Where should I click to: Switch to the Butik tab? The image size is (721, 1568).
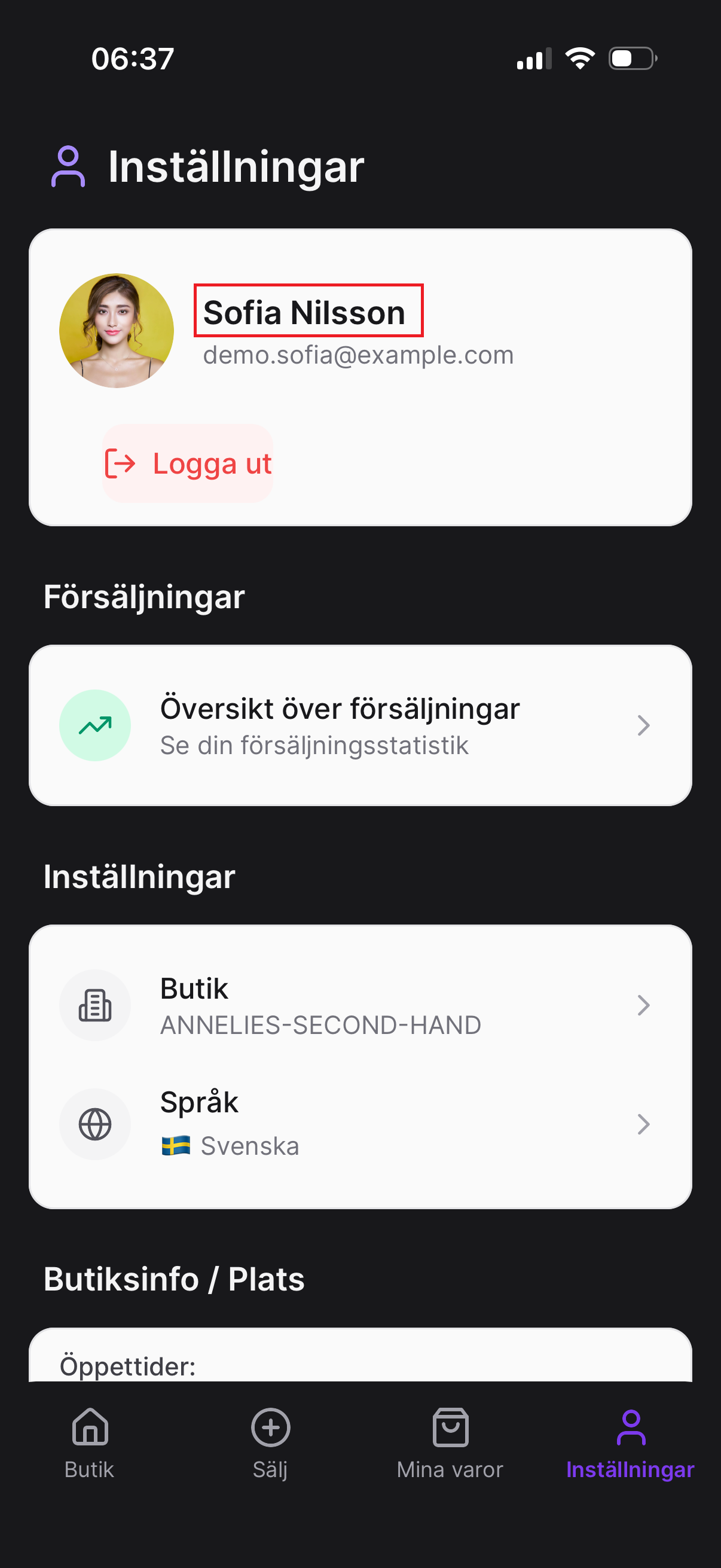89,1448
